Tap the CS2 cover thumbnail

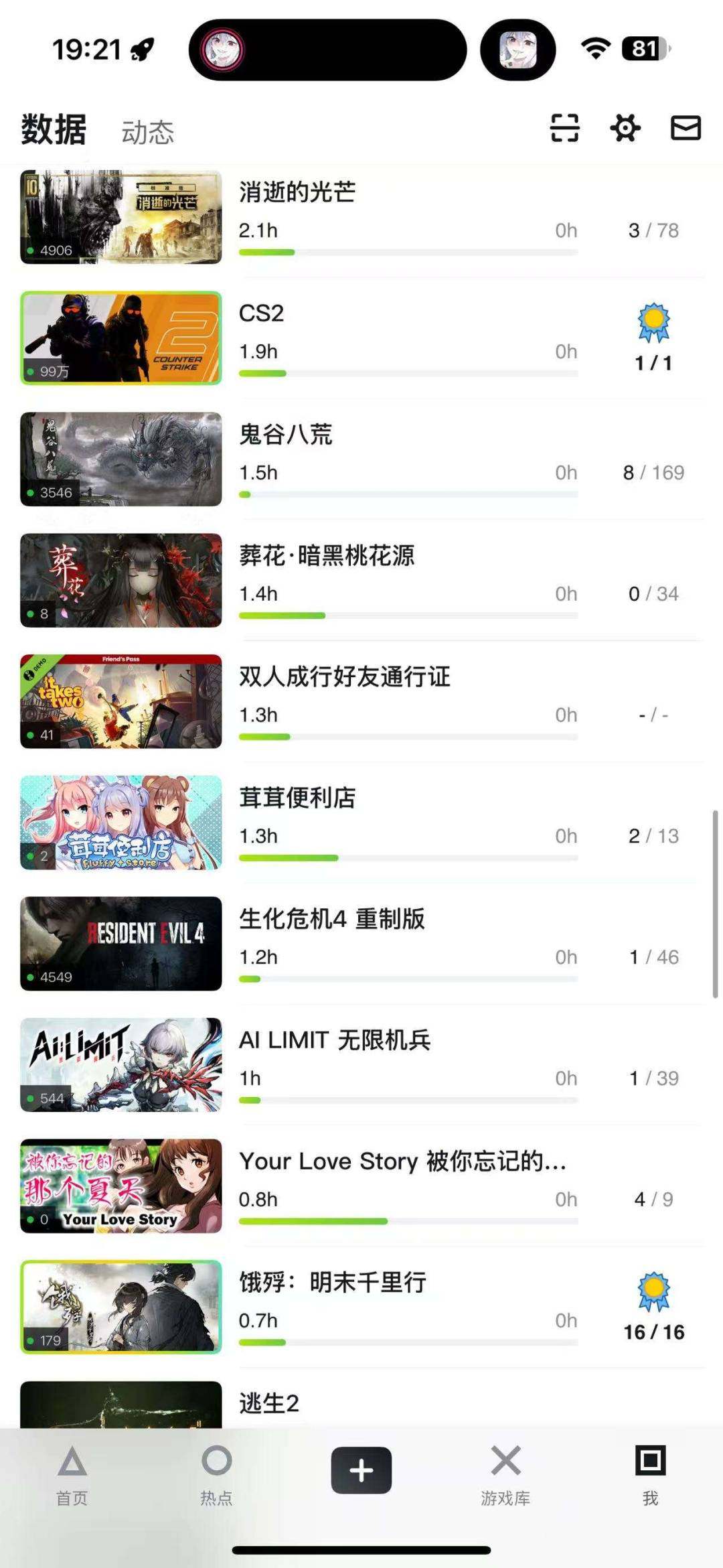pos(120,338)
